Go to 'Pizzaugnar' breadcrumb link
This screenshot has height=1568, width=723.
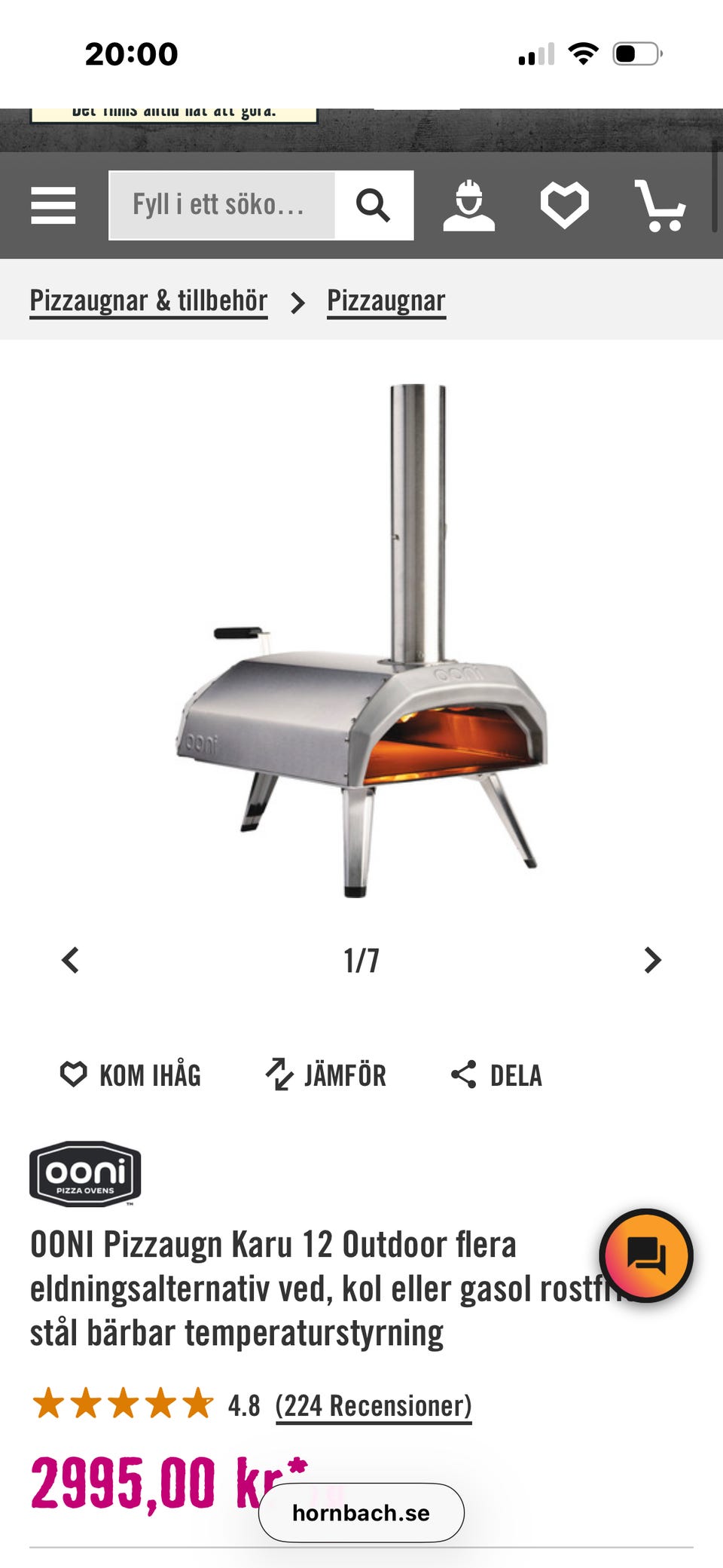coord(386,301)
